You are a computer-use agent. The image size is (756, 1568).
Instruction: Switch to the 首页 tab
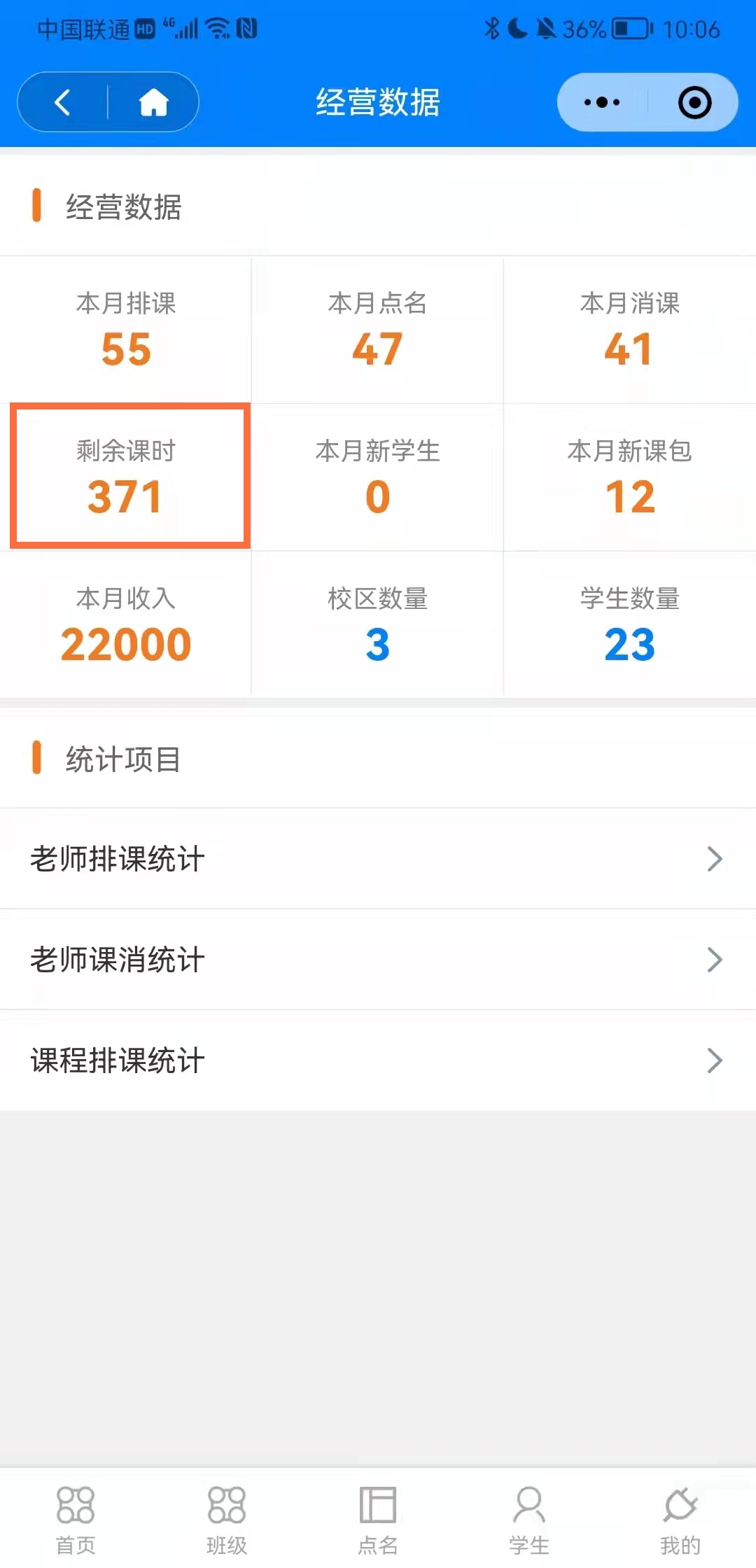(x=76, y=1520)
